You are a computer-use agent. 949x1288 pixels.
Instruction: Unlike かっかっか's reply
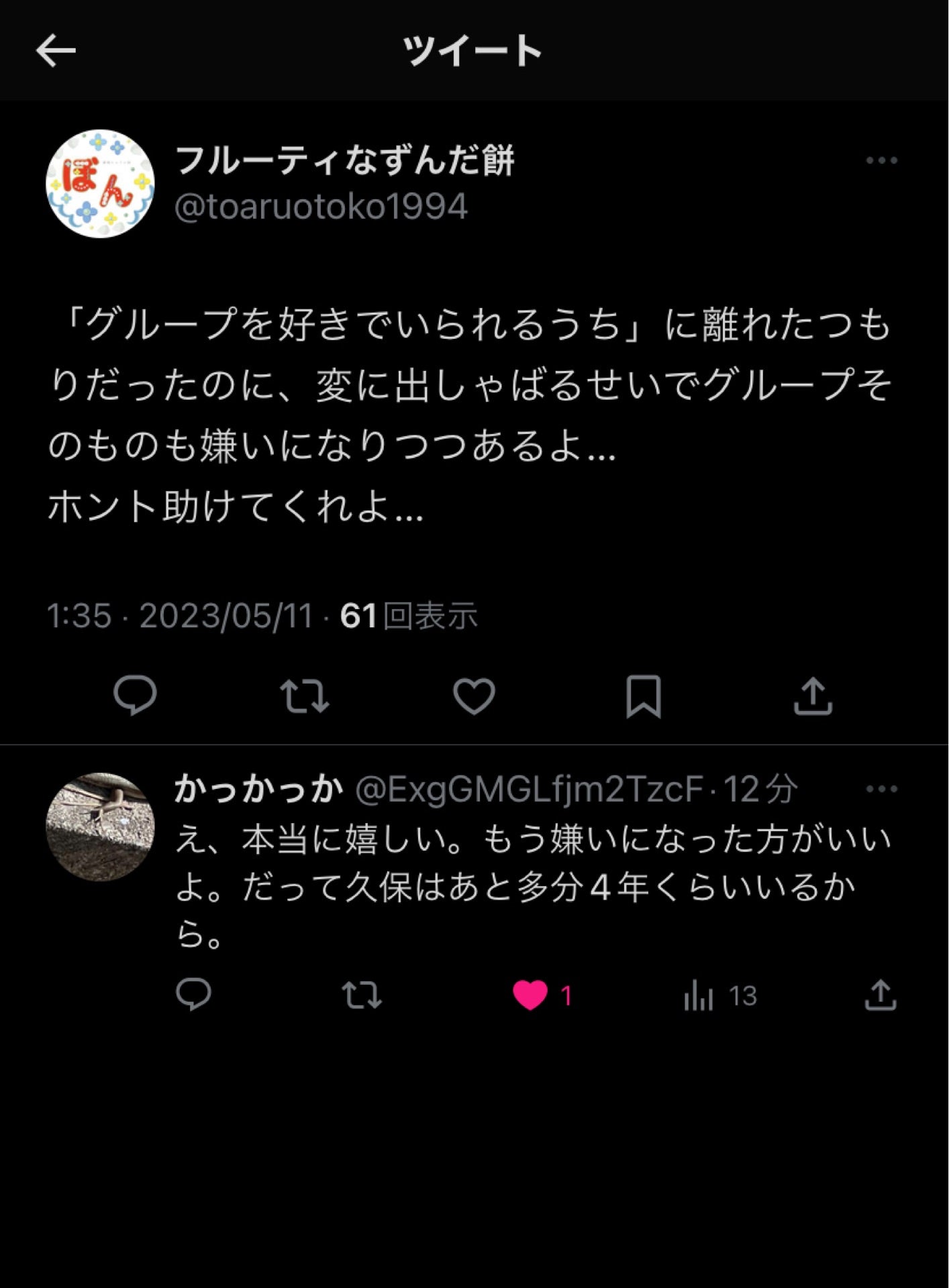532,999
